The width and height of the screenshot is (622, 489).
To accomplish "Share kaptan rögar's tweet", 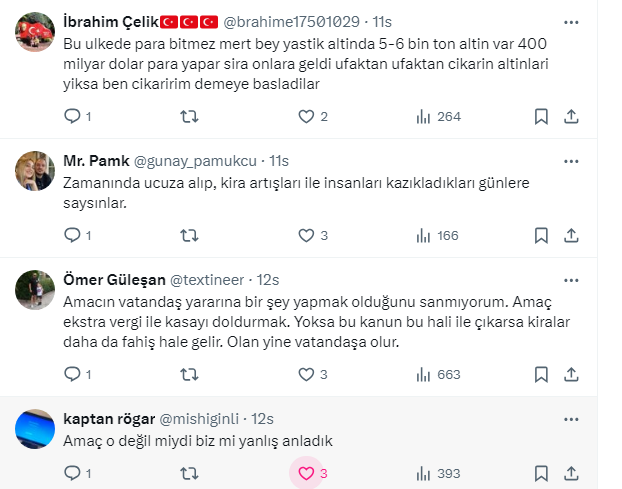I will click(x=571, y=473).
